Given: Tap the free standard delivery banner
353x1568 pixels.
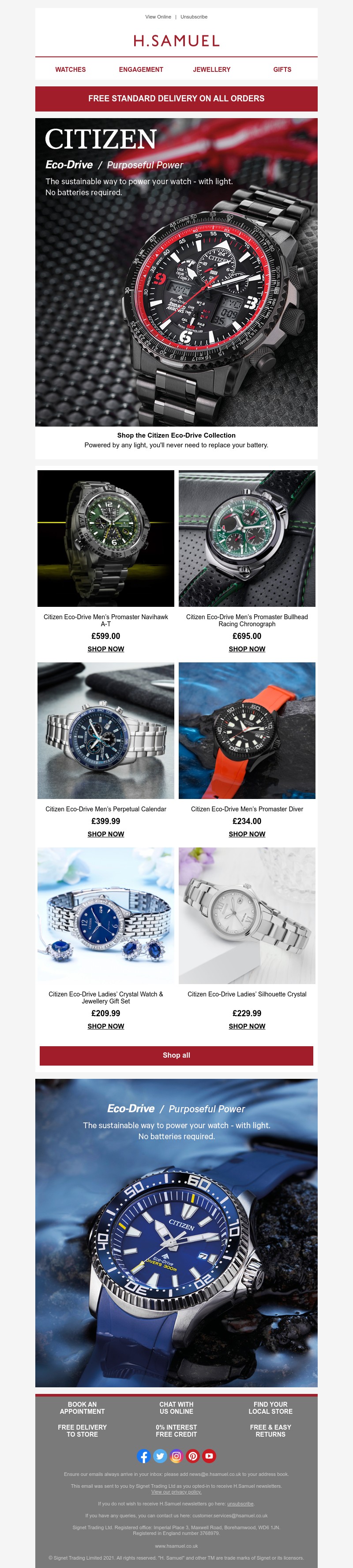Looking at the screenshot, I should point(176,99).
